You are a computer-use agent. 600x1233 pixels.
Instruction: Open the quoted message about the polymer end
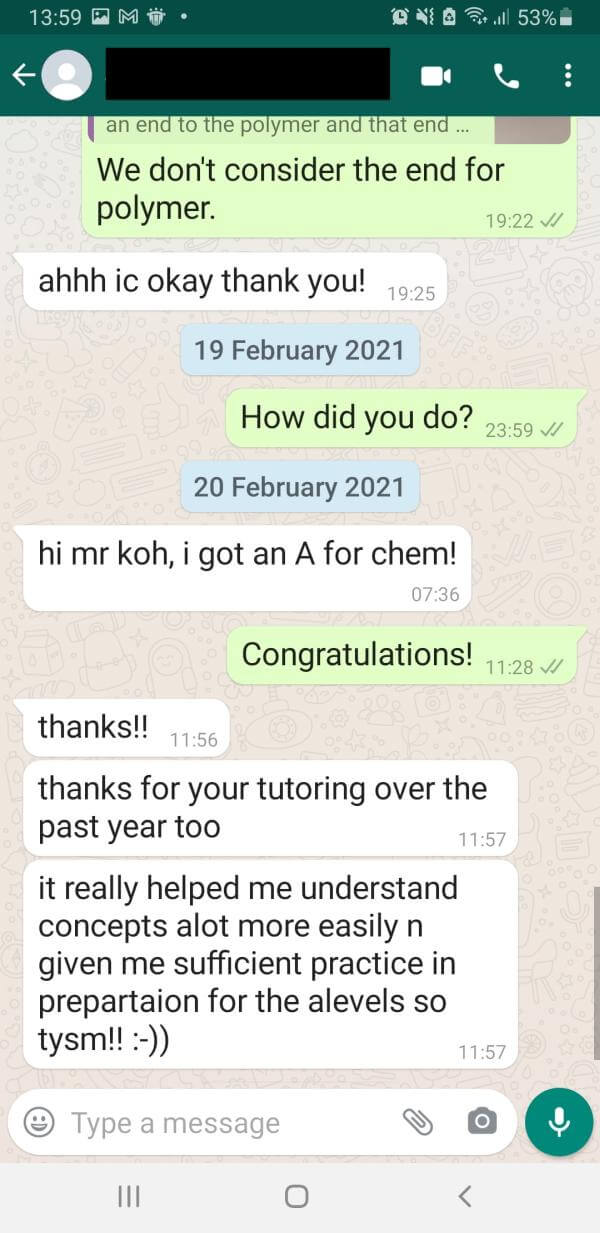pos(329,129)
